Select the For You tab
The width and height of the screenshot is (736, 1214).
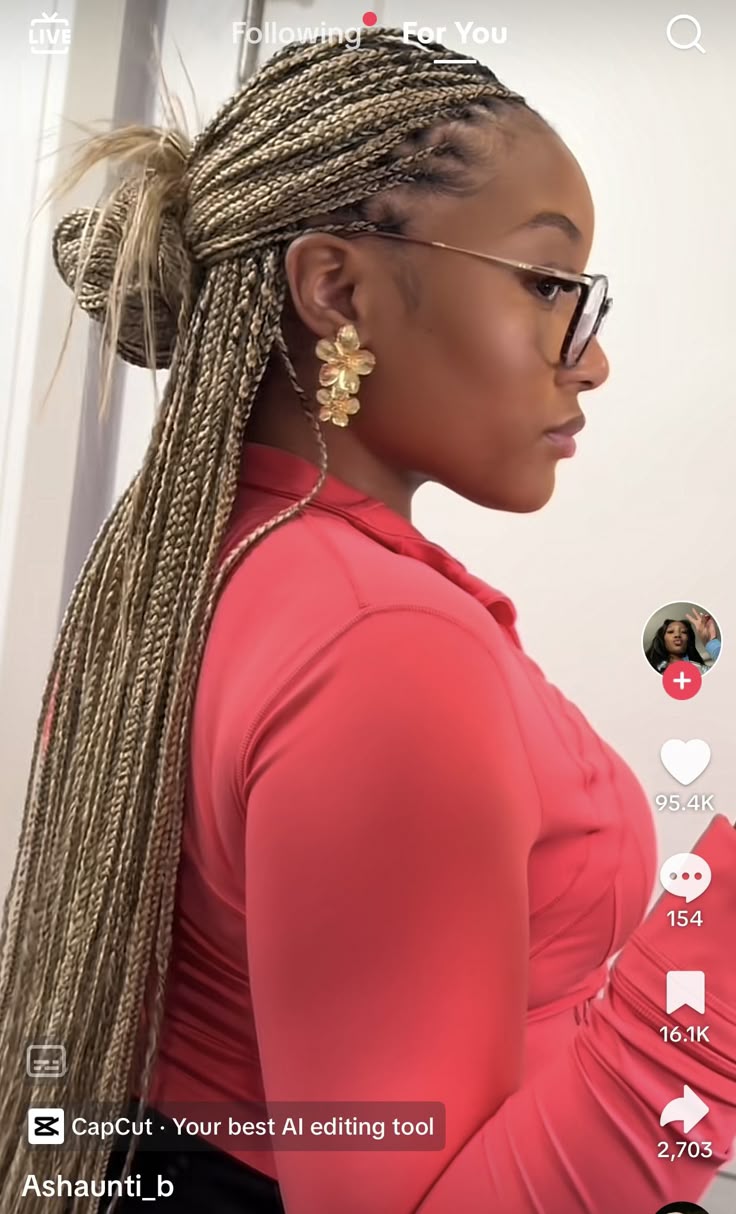(454, 34)
